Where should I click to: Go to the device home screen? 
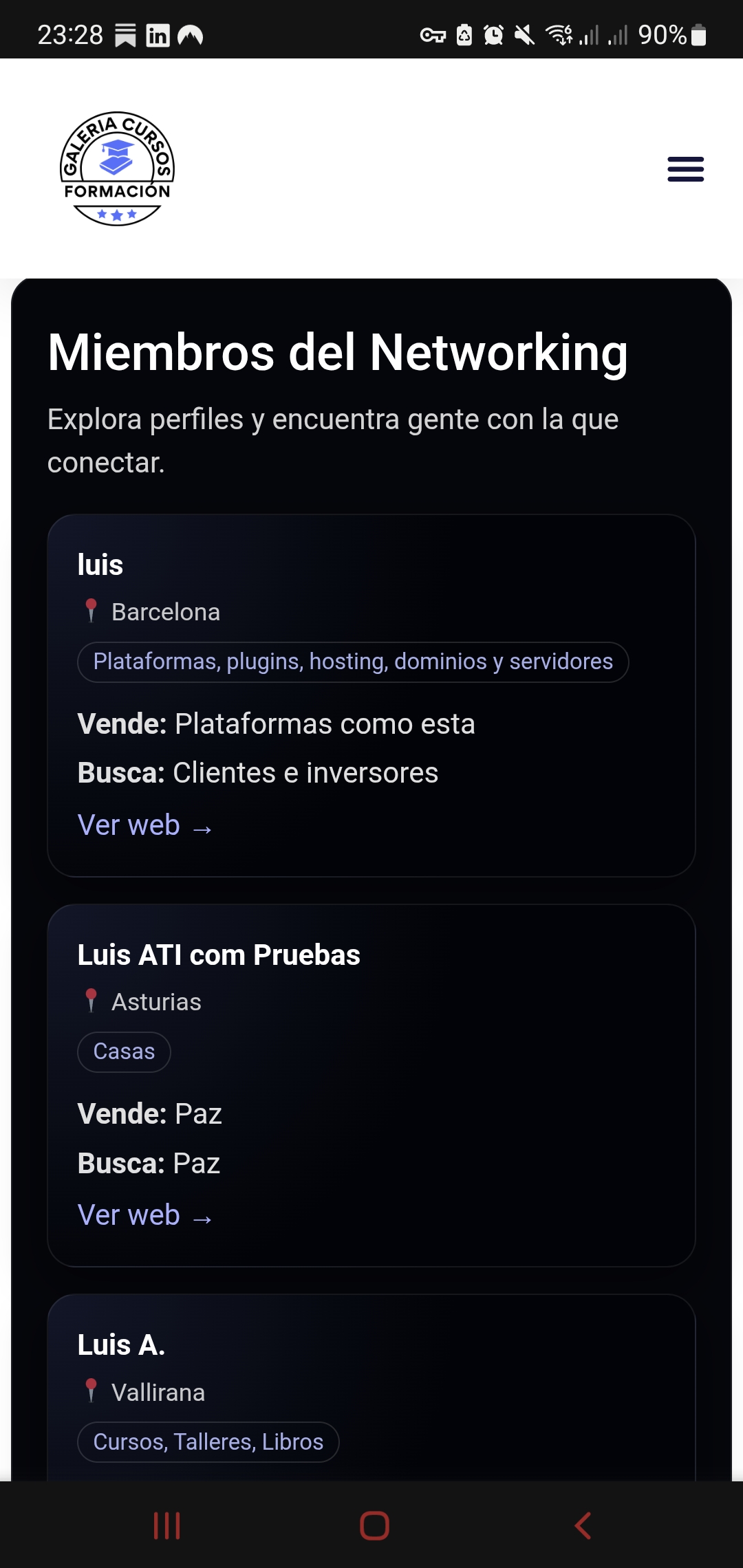point(374,1525)
